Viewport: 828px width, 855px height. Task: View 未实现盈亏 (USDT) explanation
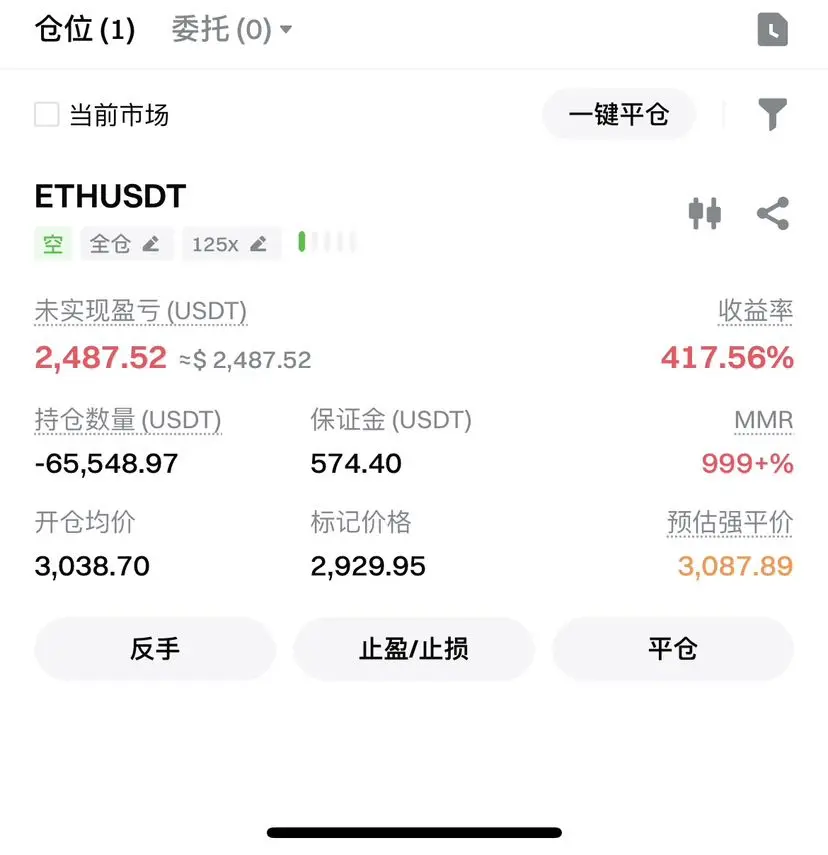pyautogui.click(x=140, y=312)
